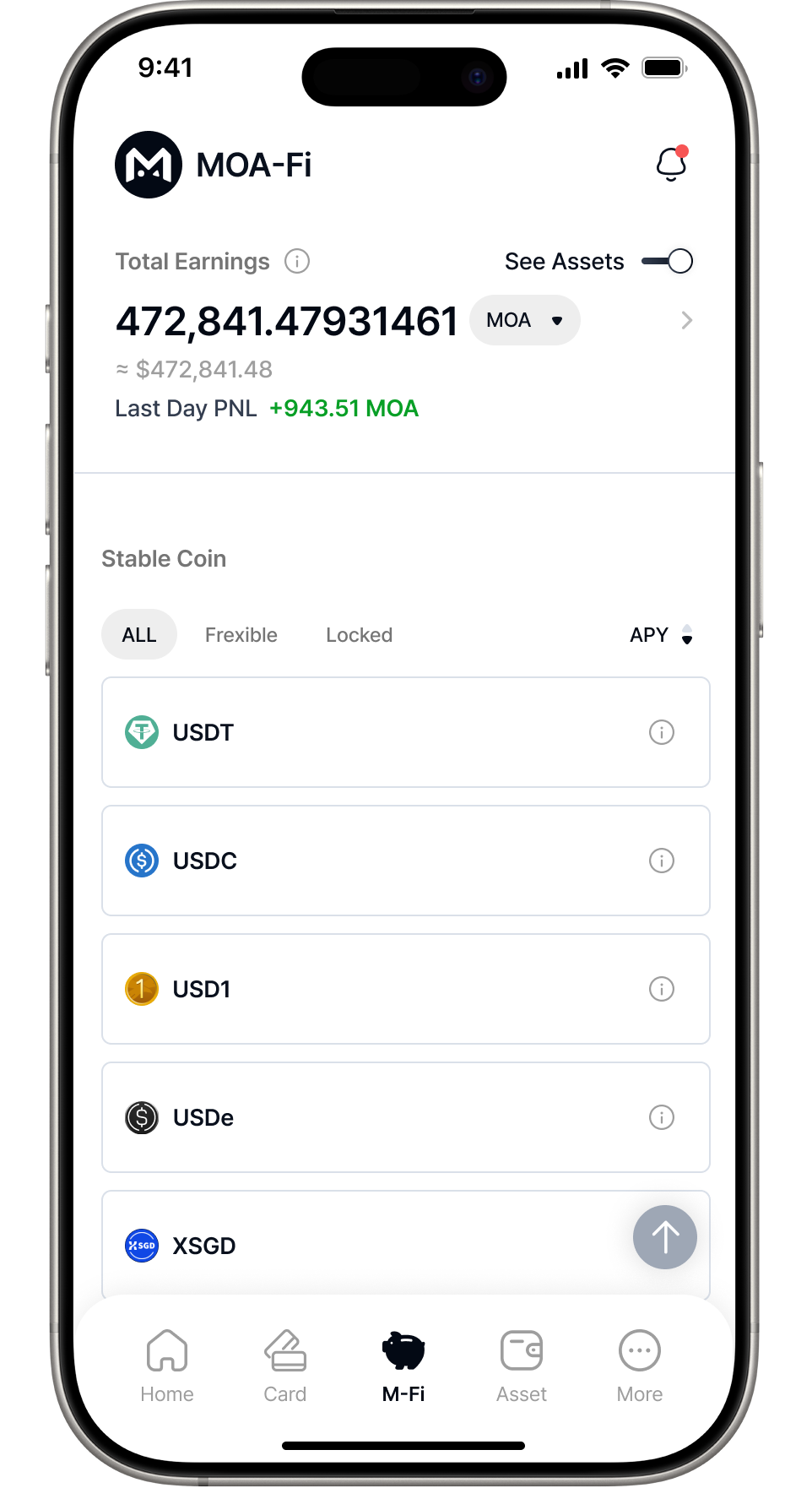Open the MOA currency dropdown

pos(524,320)
